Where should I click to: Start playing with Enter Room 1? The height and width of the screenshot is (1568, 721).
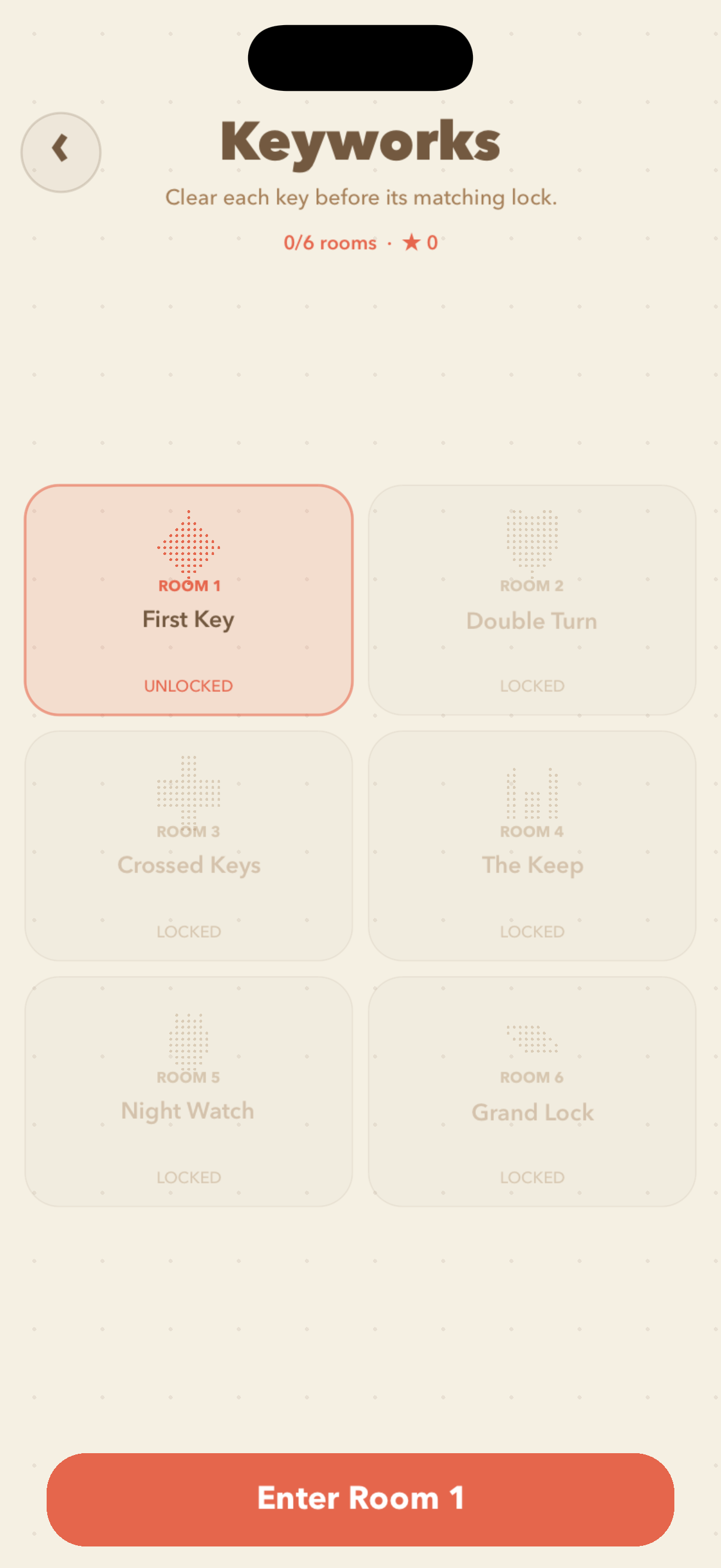click(360, 1499)
